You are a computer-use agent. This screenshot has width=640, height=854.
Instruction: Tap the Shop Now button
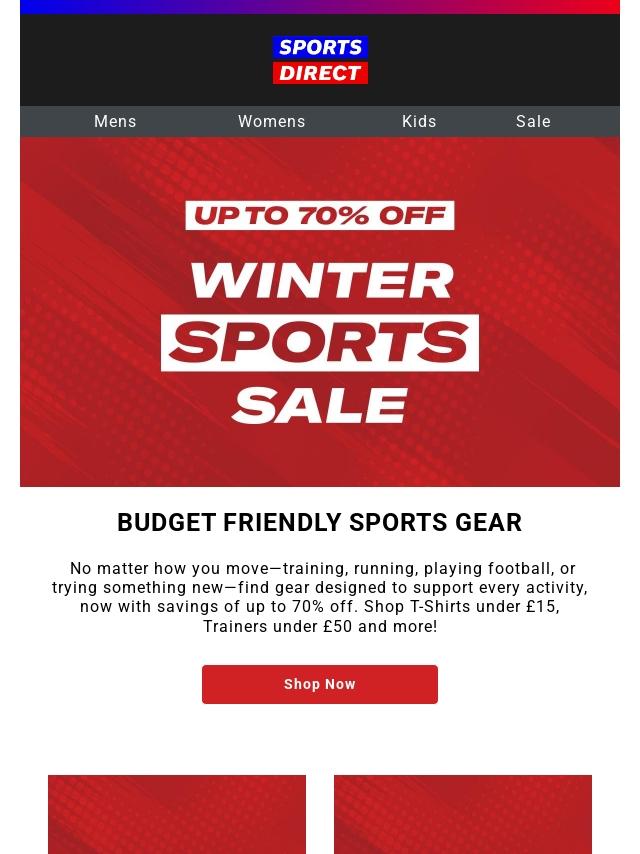click(x=320, y=684)
